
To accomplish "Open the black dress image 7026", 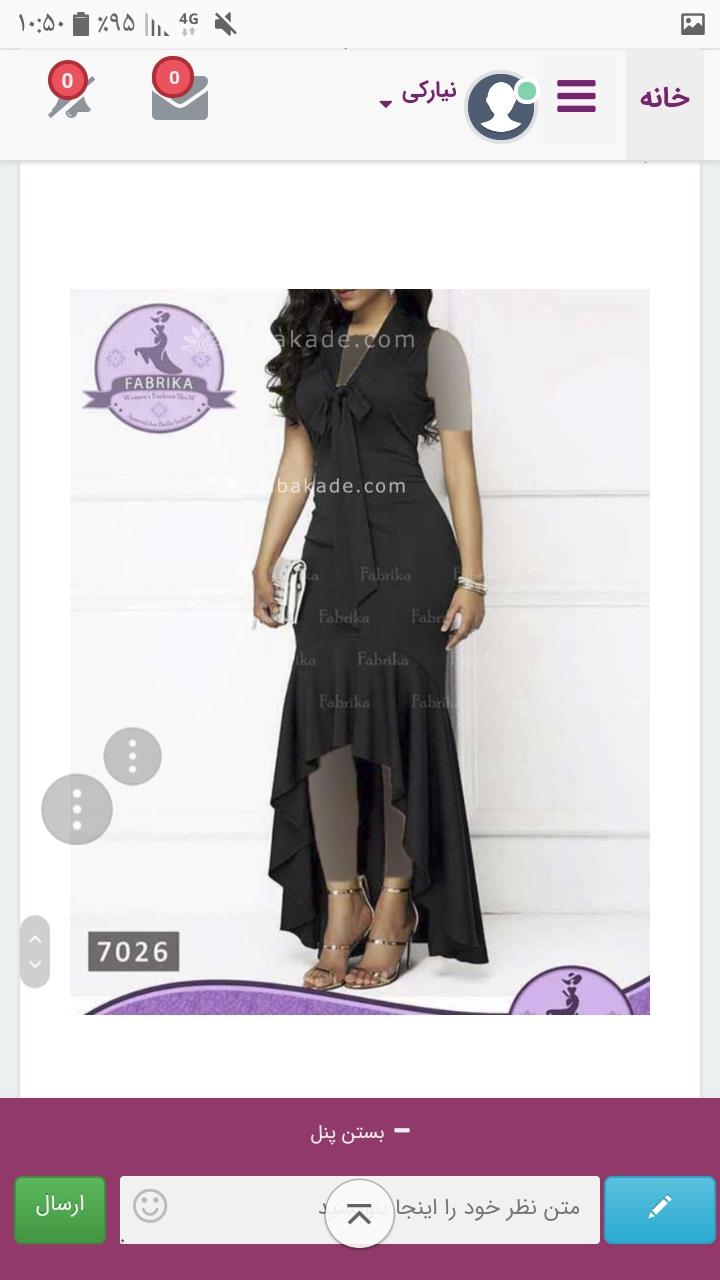I will pos(360,650).
